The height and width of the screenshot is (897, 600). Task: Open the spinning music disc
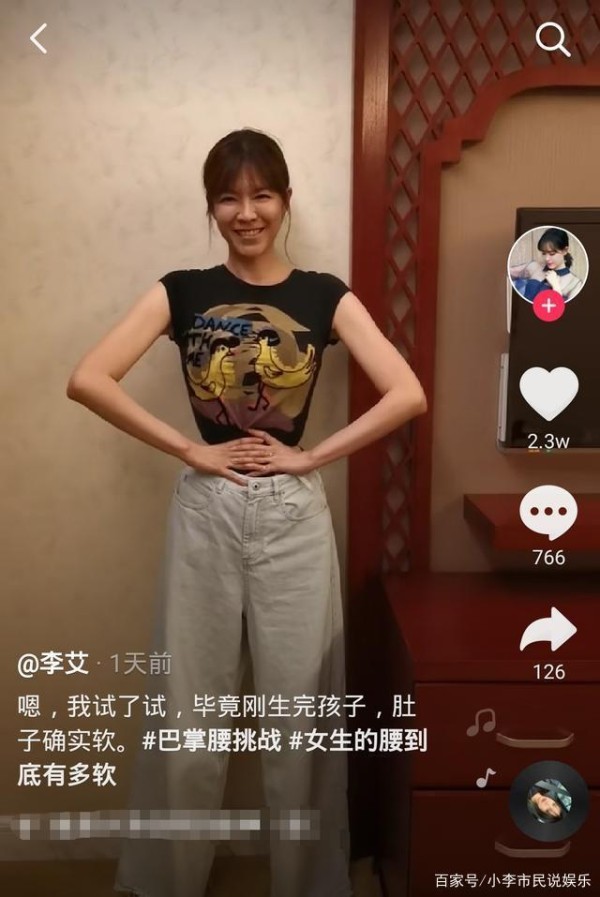tap(548, 799)
